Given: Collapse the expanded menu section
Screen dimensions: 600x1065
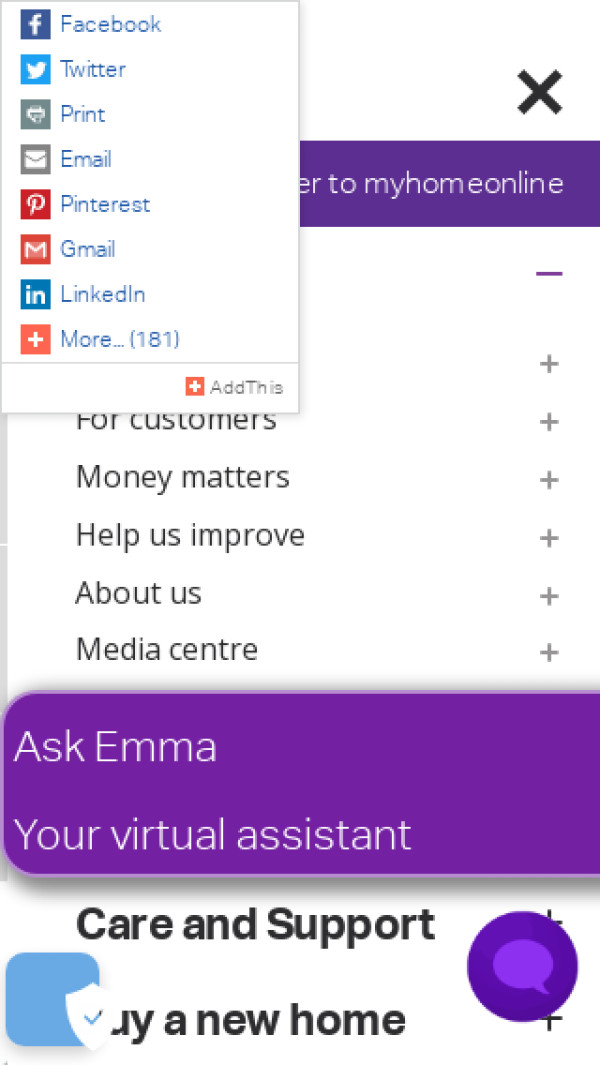Looking at the screenshot, I should point(549,273).
